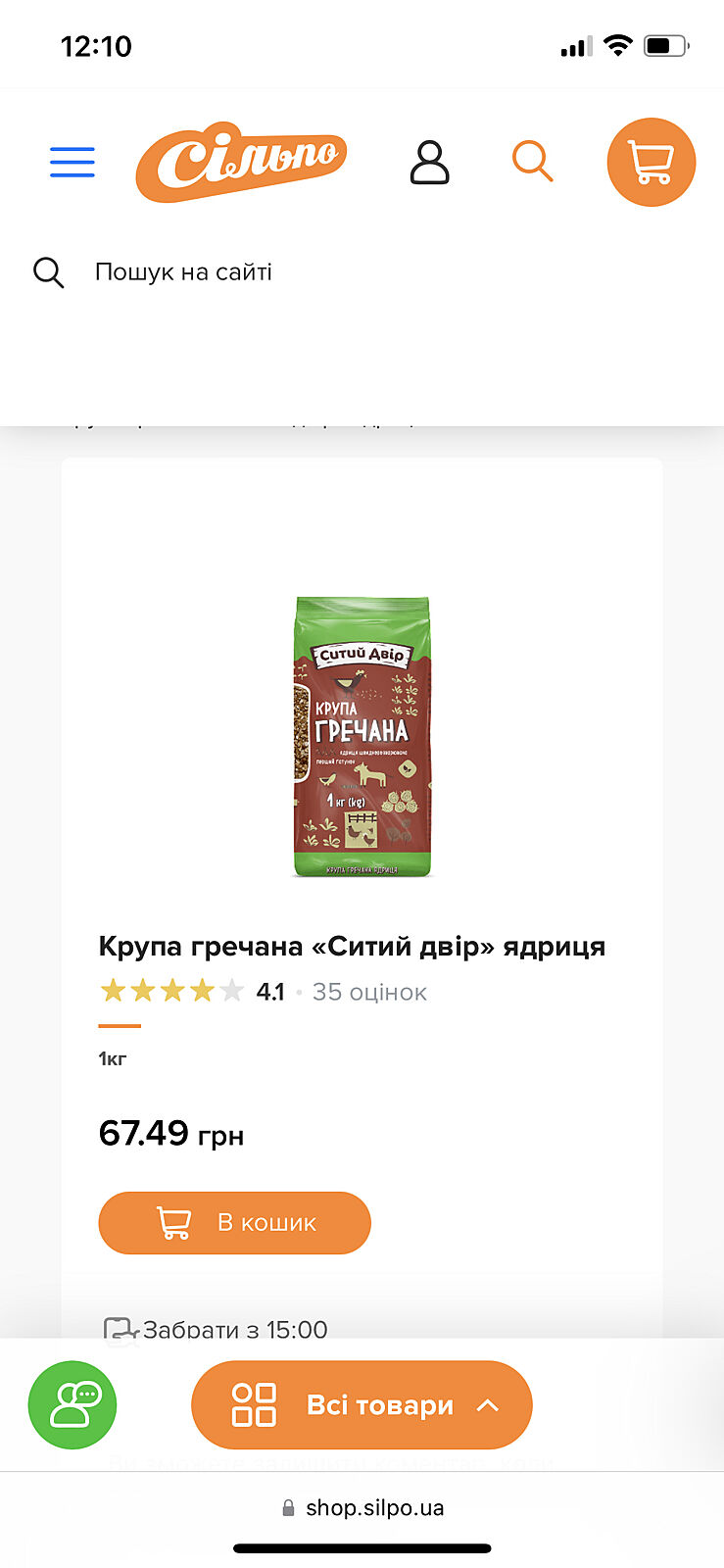Viewport: 724px width, 1568px height.
Task: Expand the 'Всі товари' catalog
Action: 362,1404
